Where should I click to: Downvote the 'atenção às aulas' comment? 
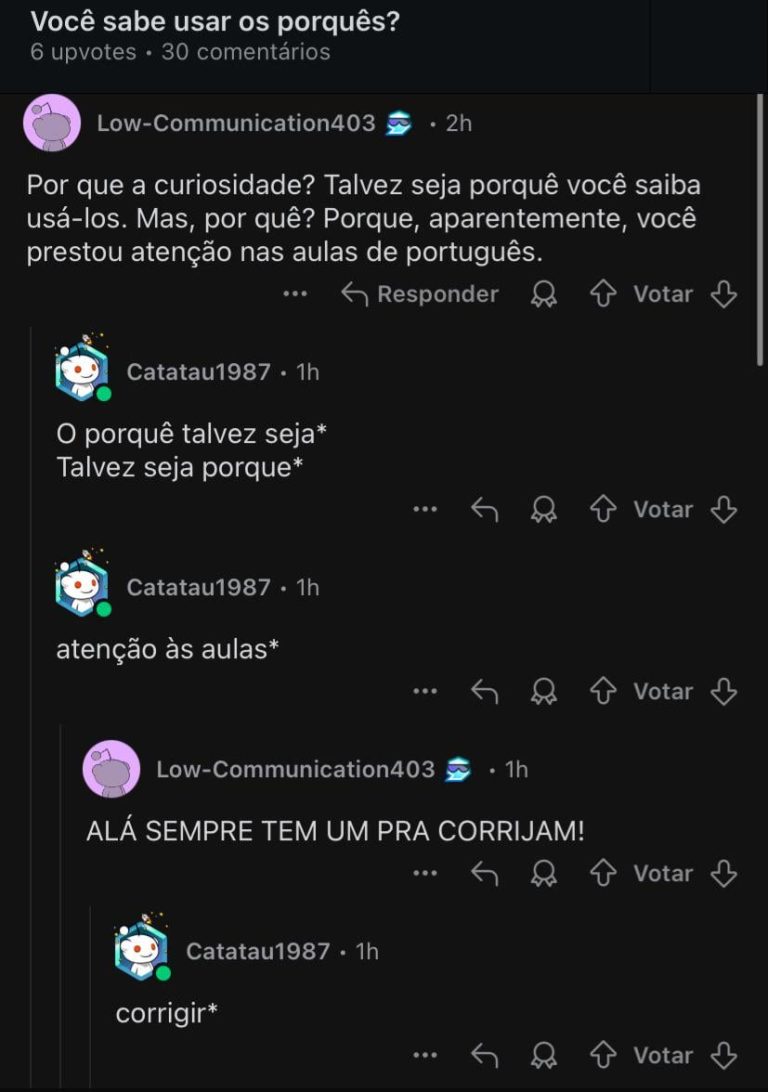point(723,692)
